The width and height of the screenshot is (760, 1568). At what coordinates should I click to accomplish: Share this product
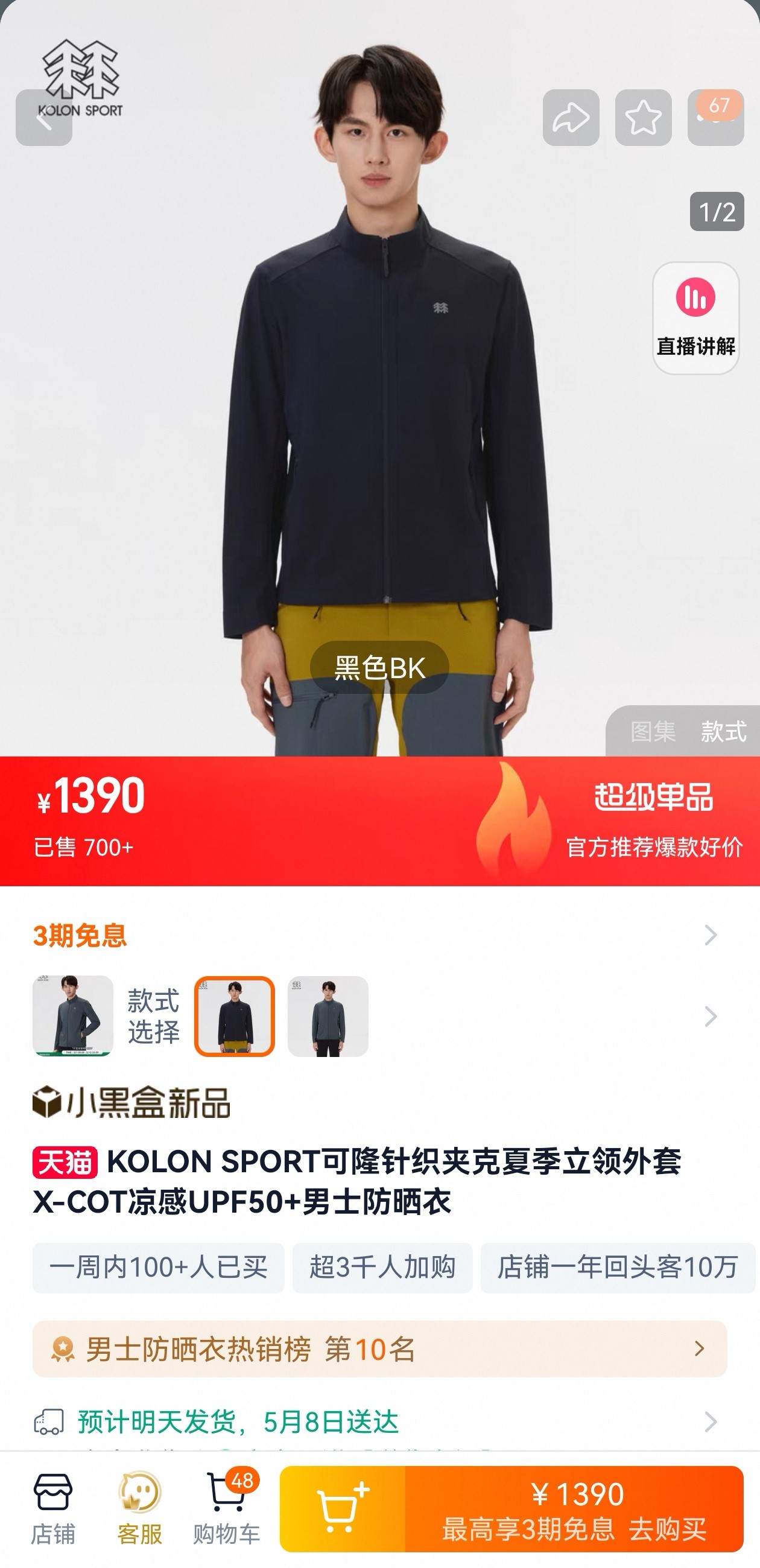pyautogui.click(x=570, y=118)
